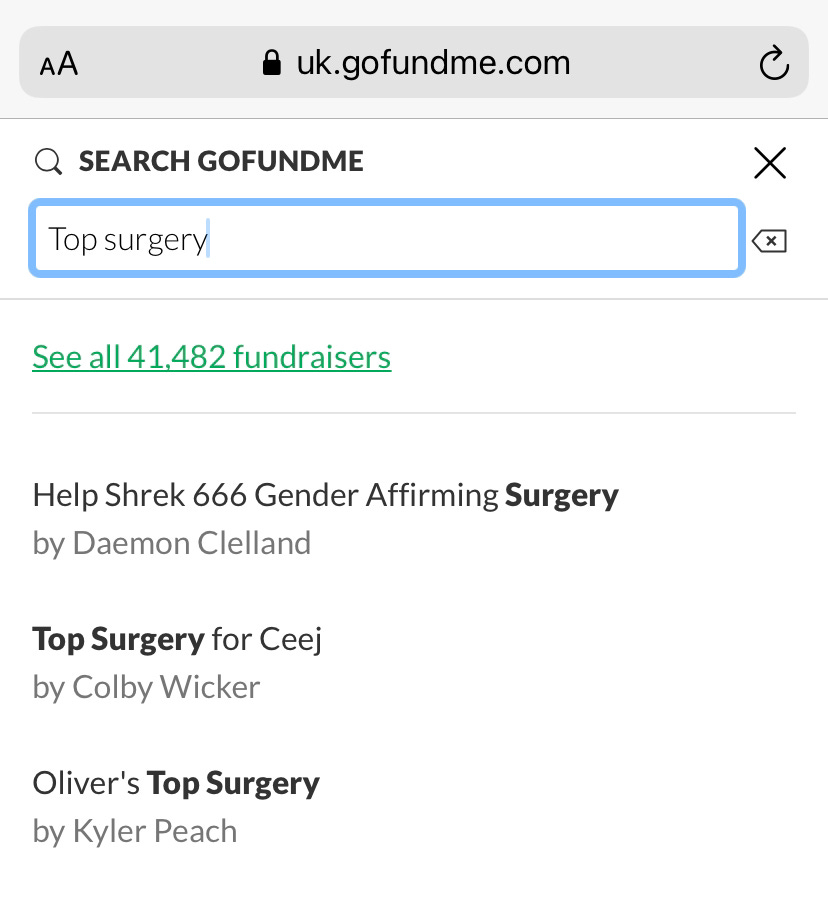Viewport: 828px width, 899px height.
Task: Tap the uk.gofundme.com address bar
Action: click(x=415, y=63)
